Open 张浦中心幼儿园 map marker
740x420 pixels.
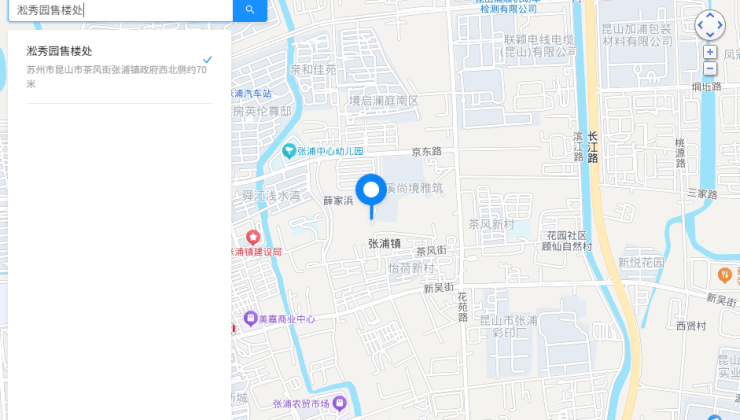(x=288, y=151)
